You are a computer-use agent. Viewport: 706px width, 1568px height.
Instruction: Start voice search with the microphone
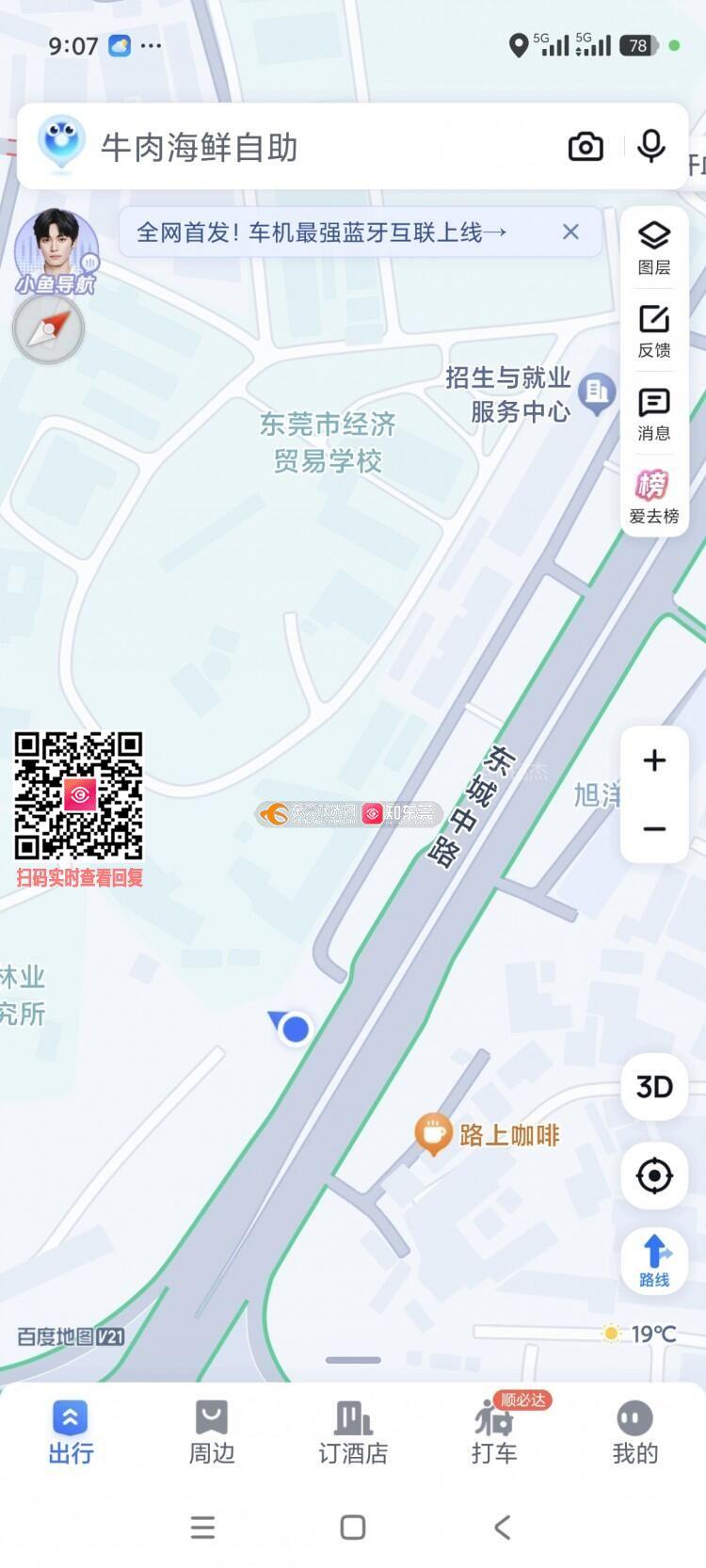651,148
